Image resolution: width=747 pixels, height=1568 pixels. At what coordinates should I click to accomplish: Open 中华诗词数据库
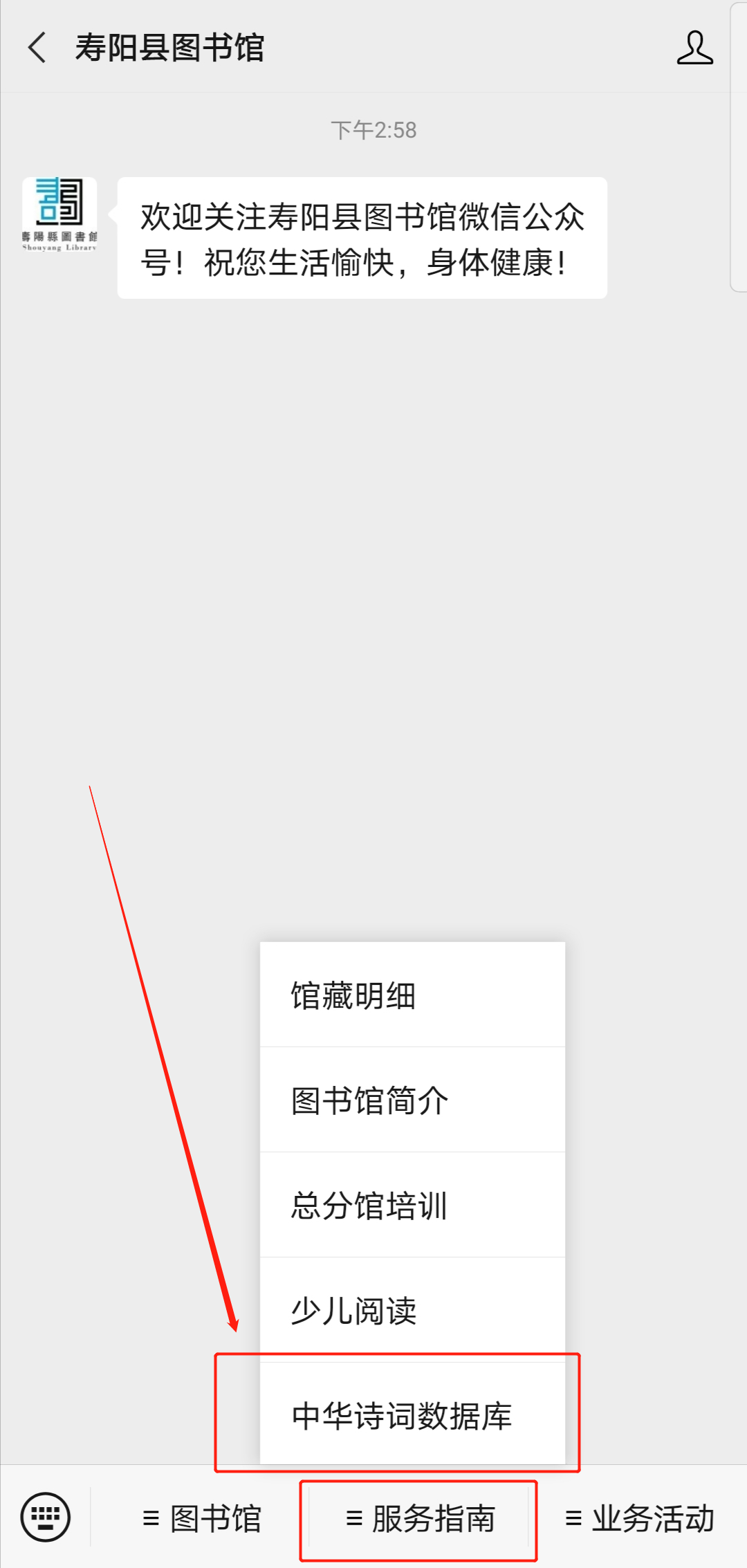click(x=412, y=1416)
